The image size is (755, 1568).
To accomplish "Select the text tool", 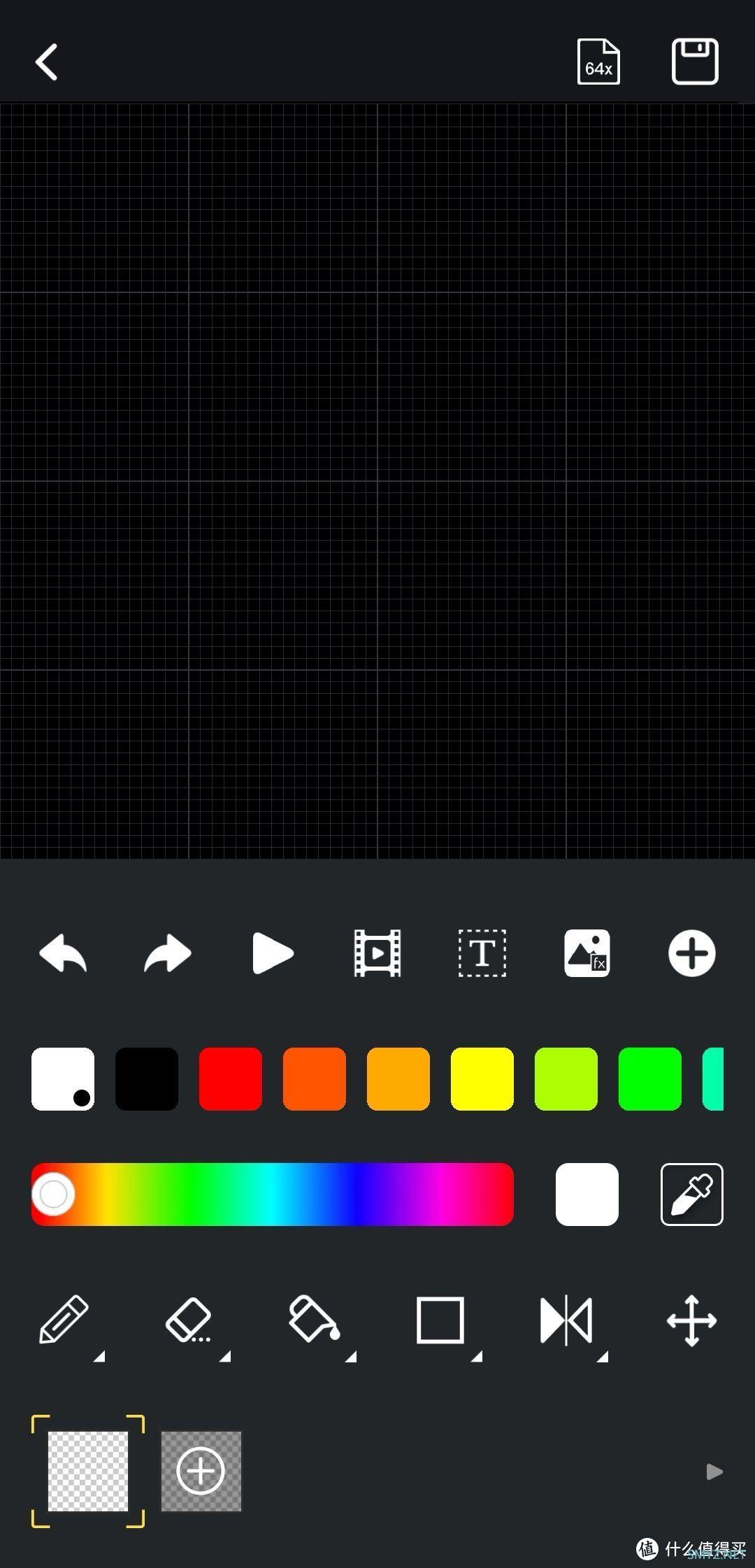I will pos(482,953).
